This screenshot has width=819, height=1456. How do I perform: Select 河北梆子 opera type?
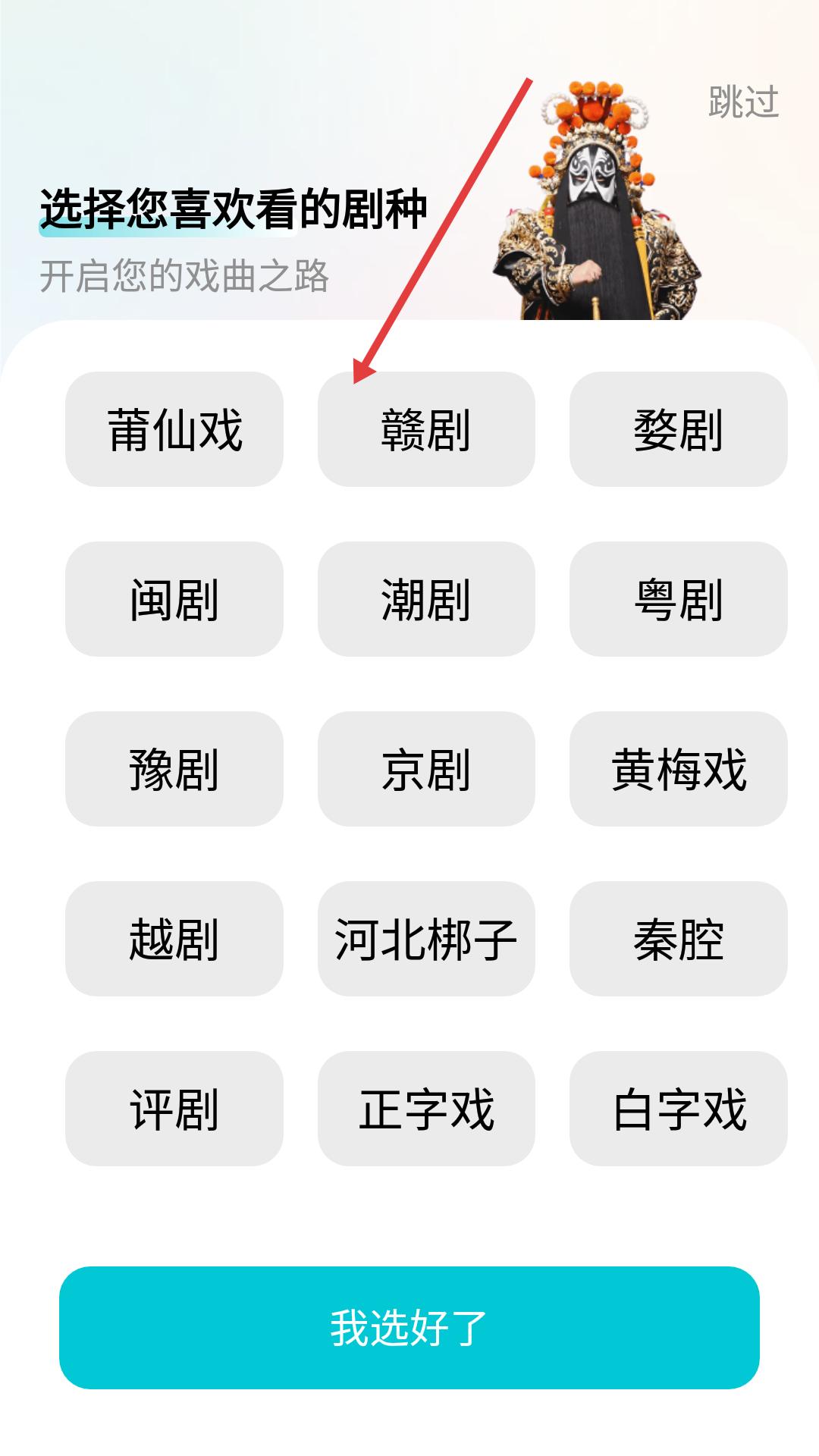pyautogui.click(x=426, y=939)
